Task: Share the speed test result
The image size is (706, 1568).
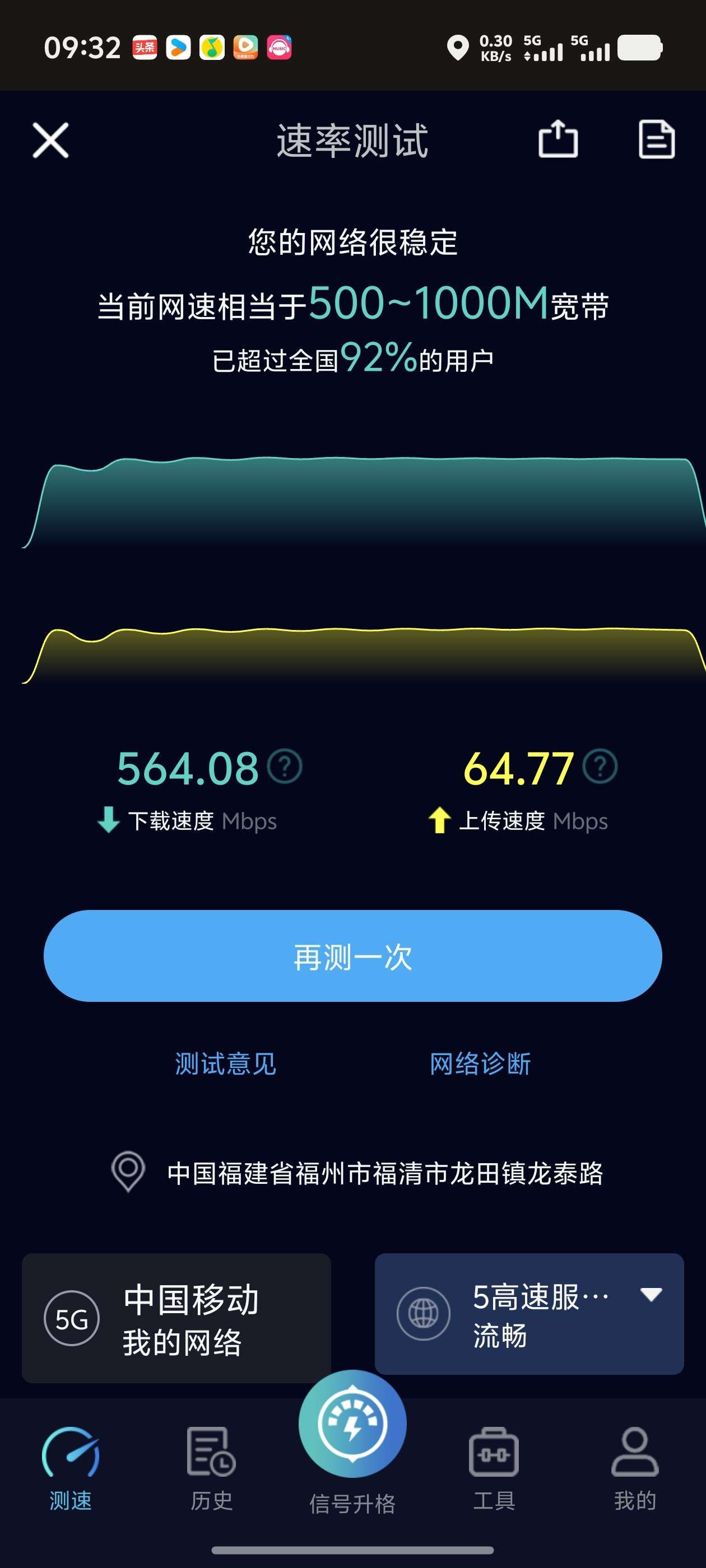Action: coord(558,139)
